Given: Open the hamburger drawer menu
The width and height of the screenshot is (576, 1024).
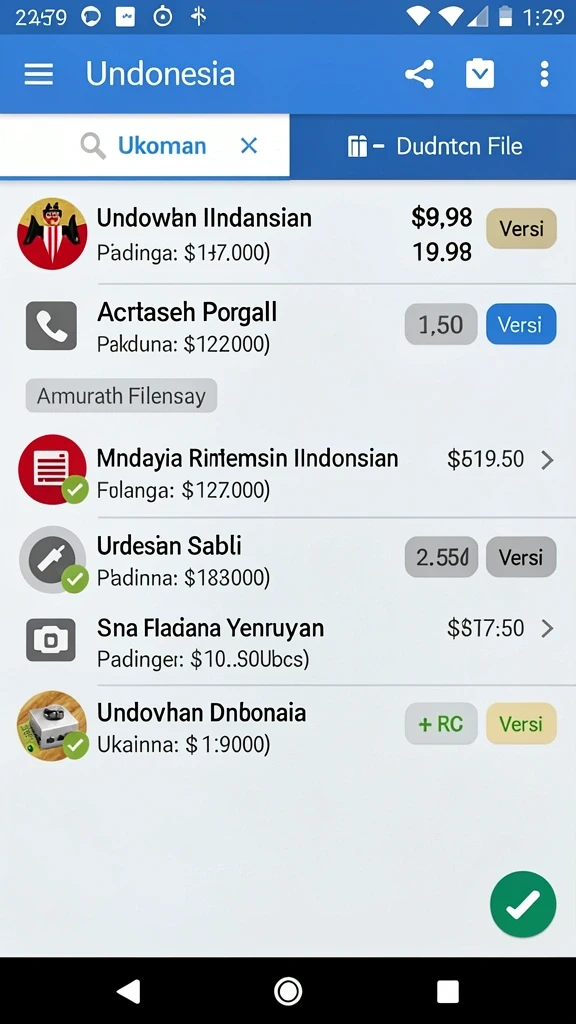Looking at the screenshot, I should pyautogui.click(x=39, y=74).
